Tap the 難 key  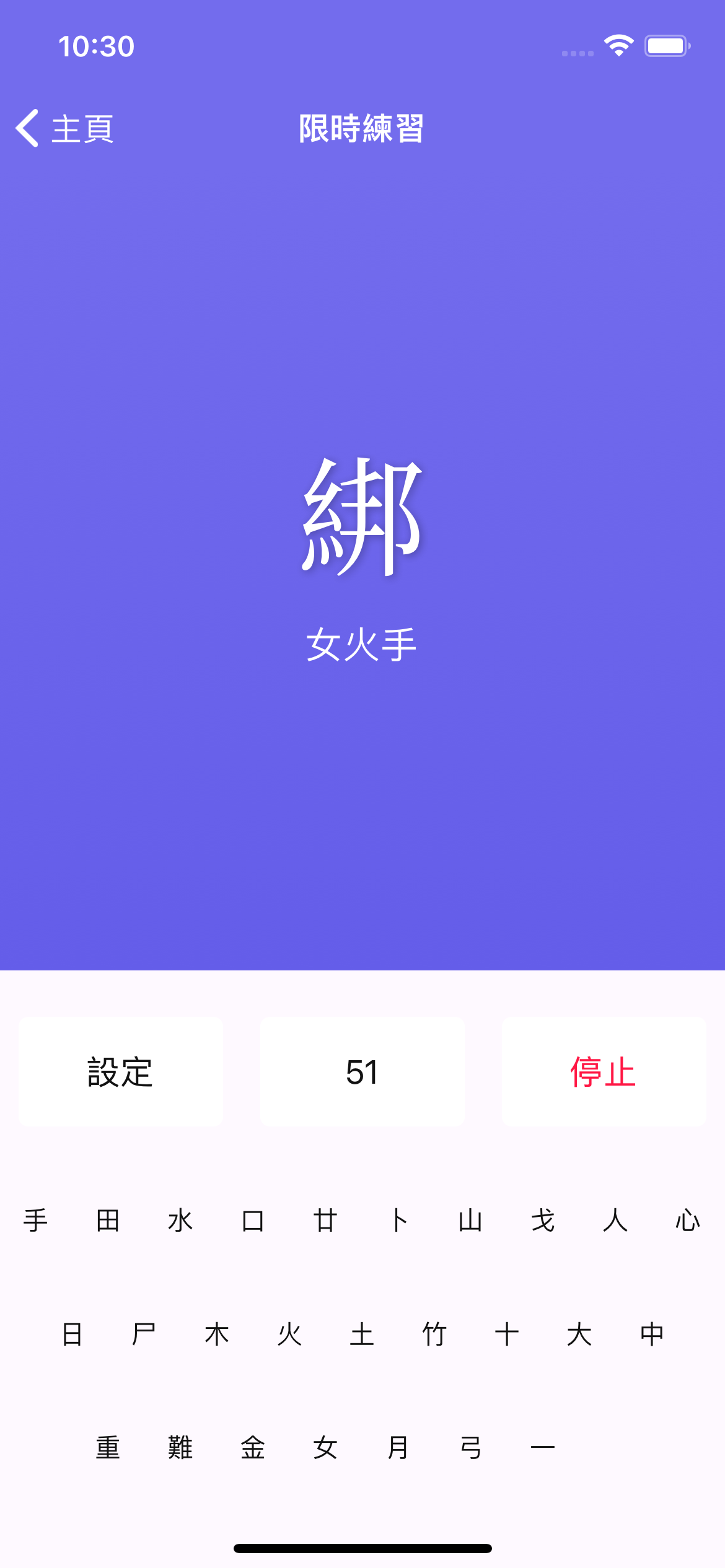coord(180,1448)
